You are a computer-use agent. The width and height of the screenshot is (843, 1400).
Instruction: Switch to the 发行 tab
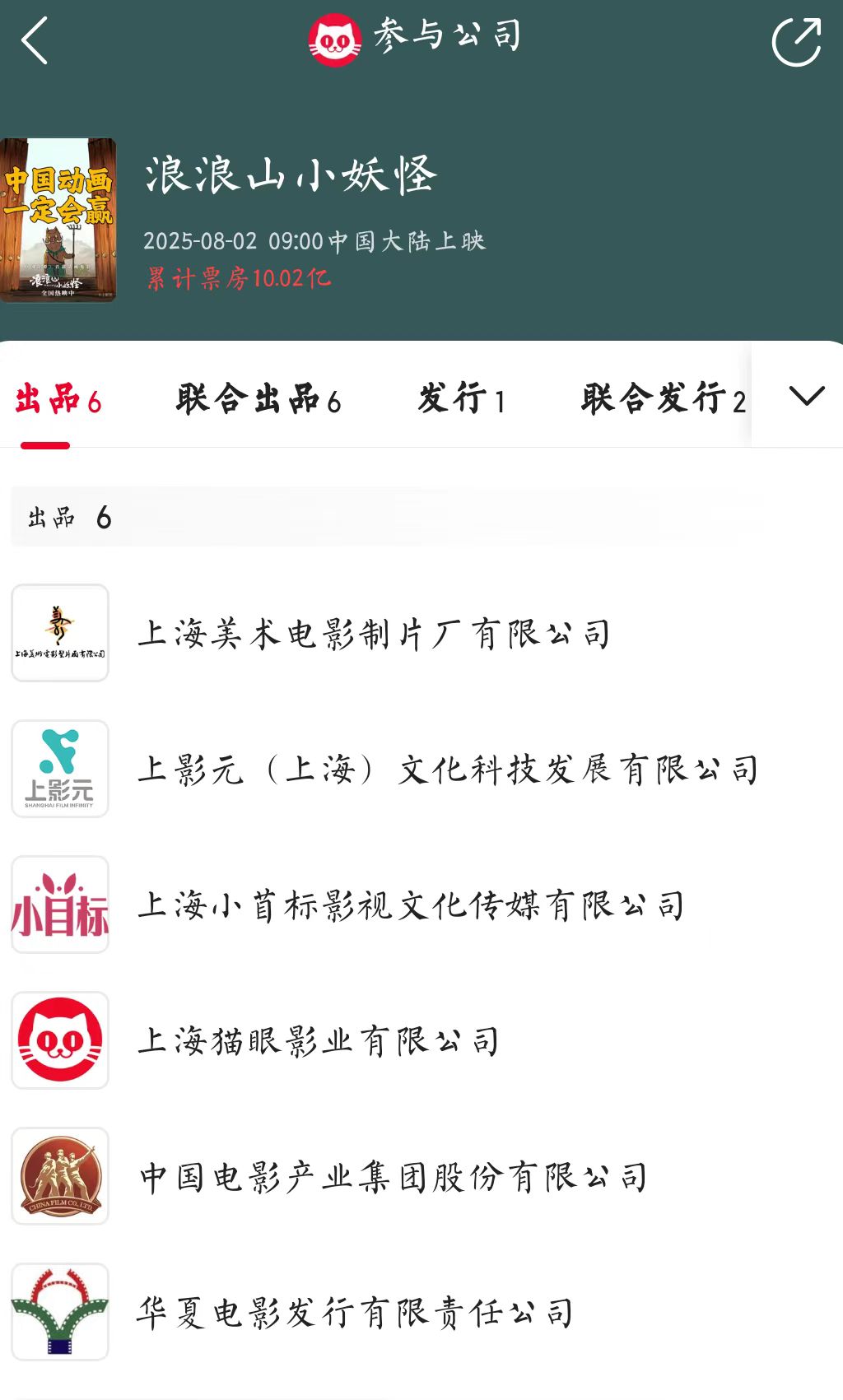pos(461,401)
